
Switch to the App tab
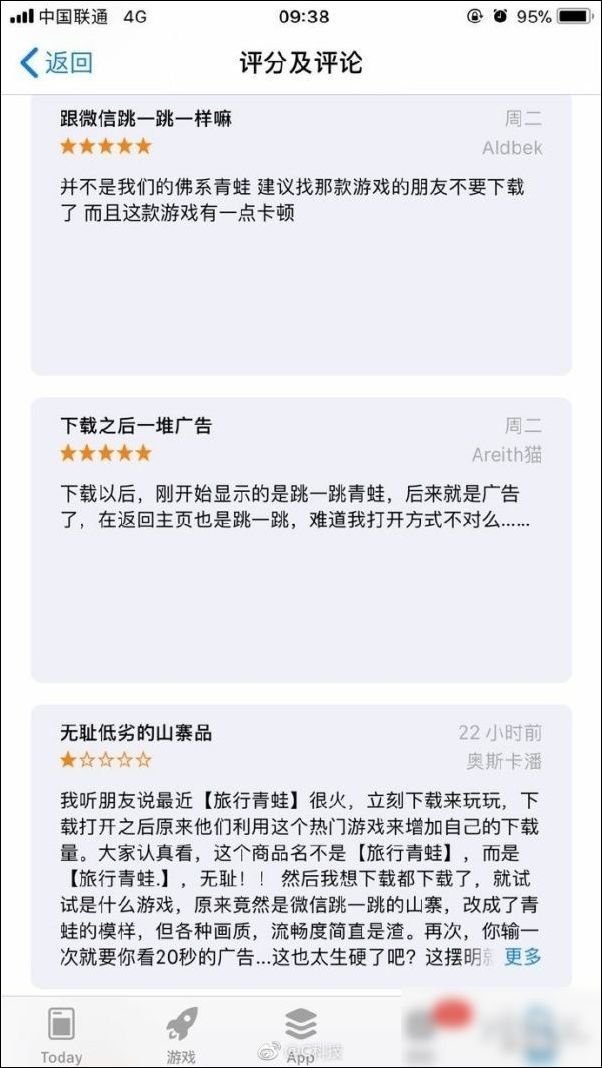tap(300, 1034)
